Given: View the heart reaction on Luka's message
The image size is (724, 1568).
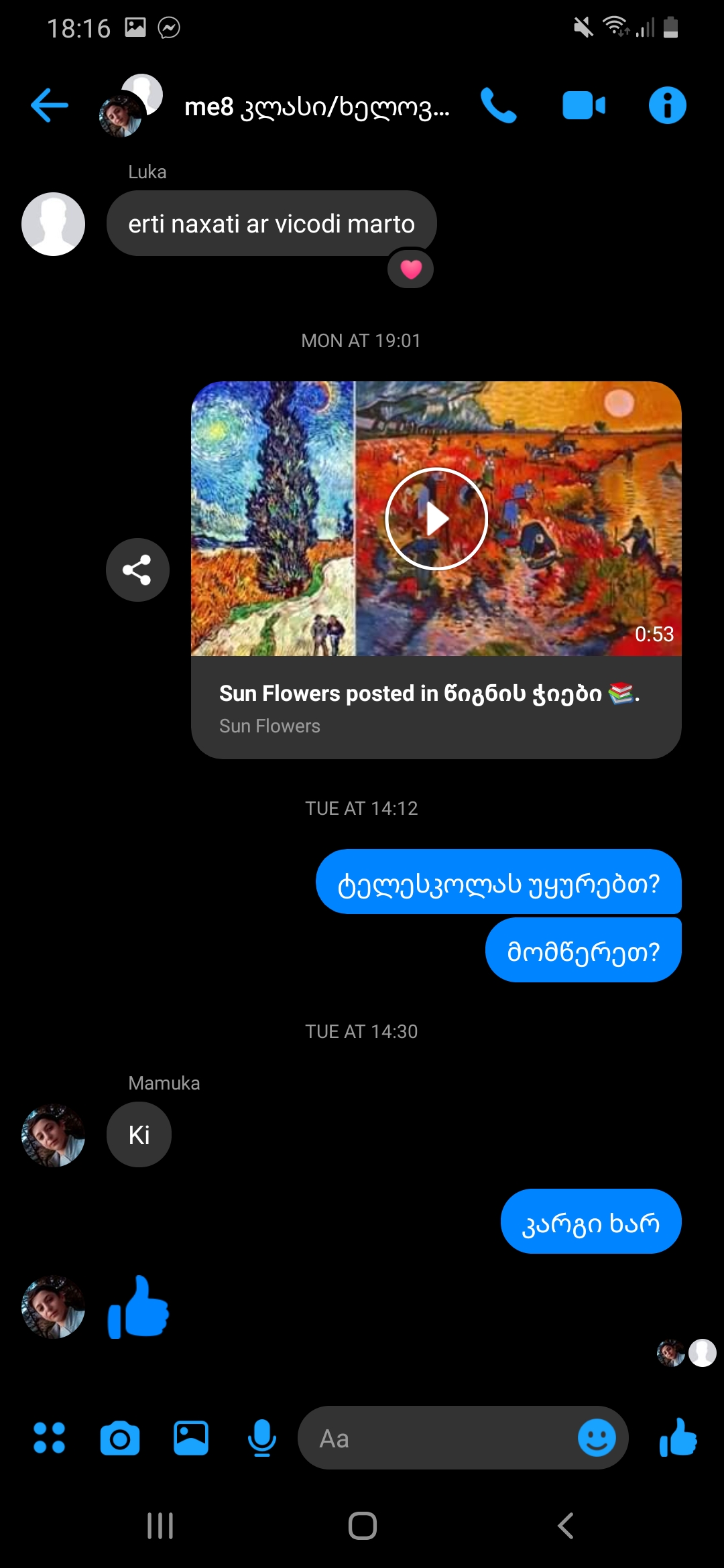Looking at the screenshot, I should coord(411,269).
